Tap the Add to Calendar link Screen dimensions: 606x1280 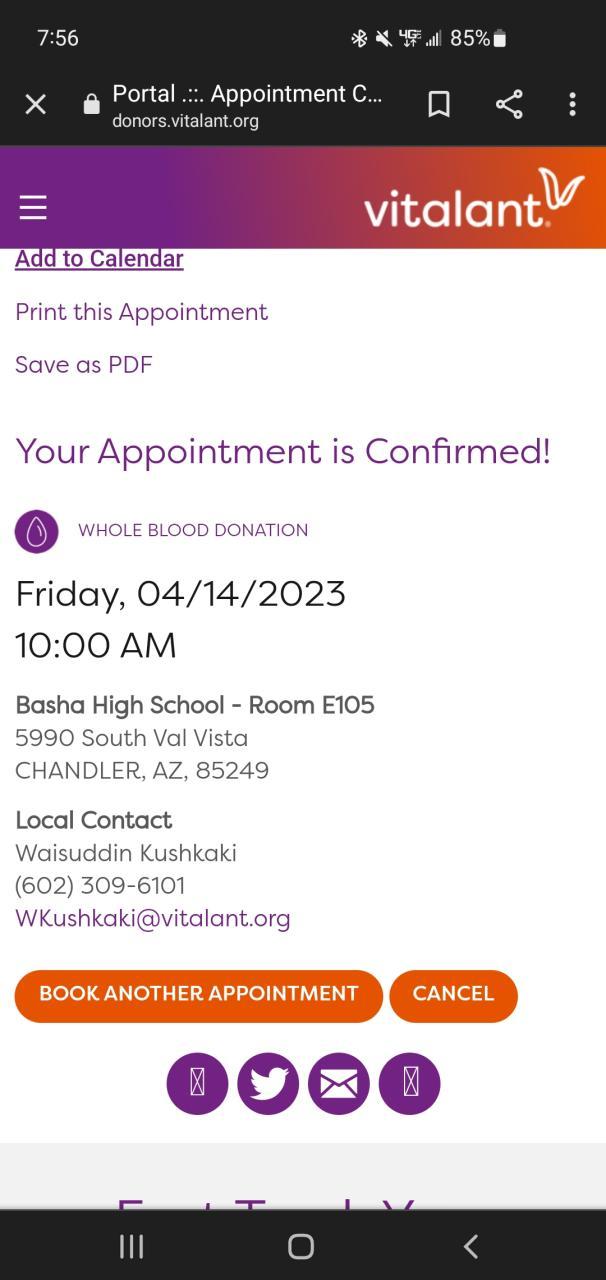click(99, 259)
